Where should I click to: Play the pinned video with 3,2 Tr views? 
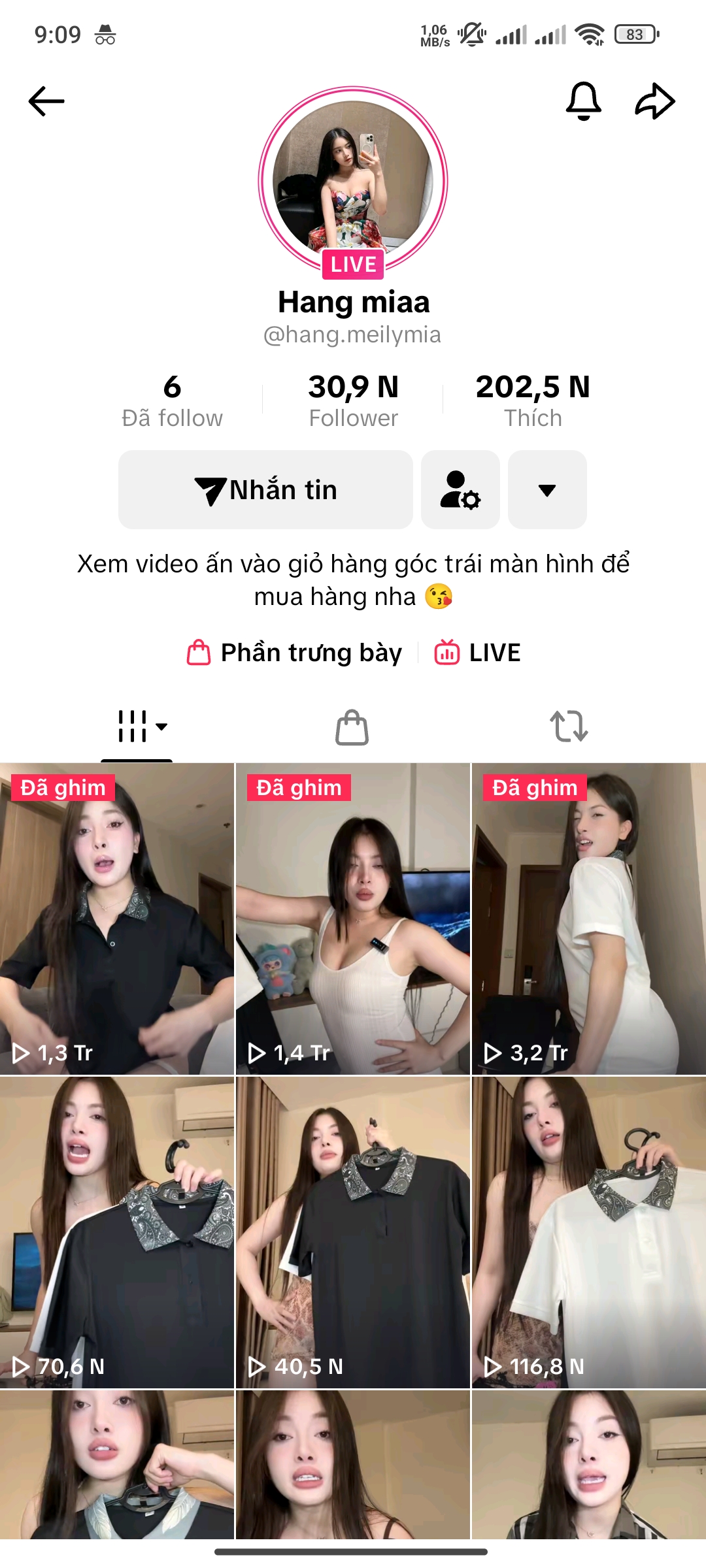(x=589, y=919)
